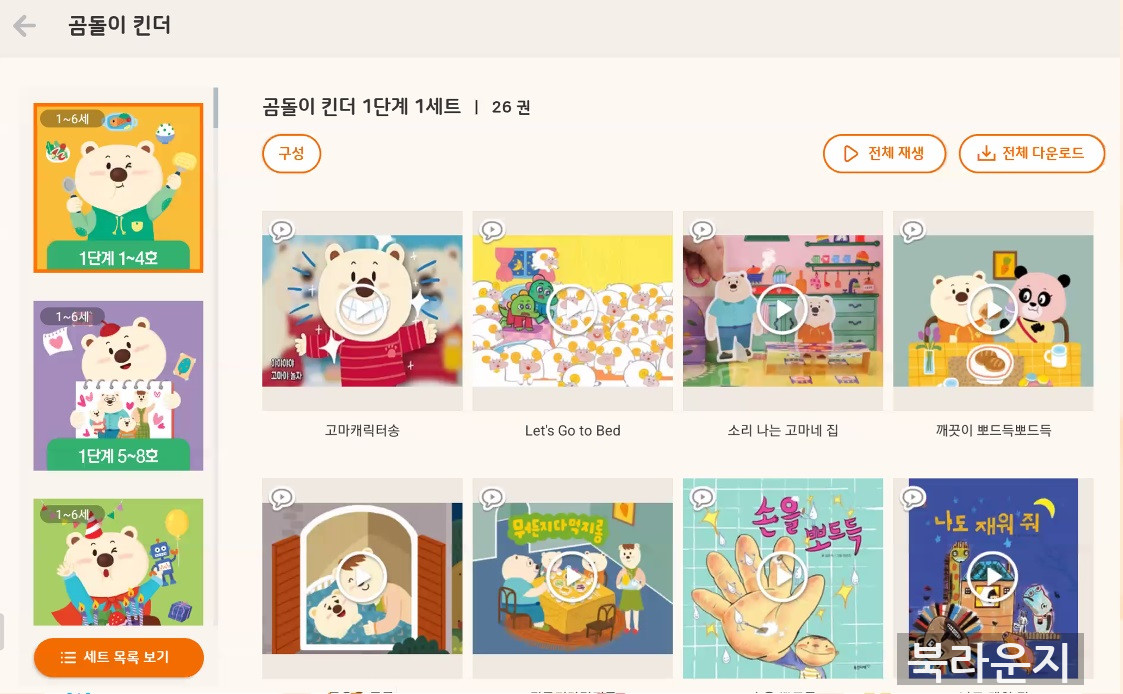Open the 나도 재워 줘 book
Screen dimensions: 1123x694
tap(992, 578)
